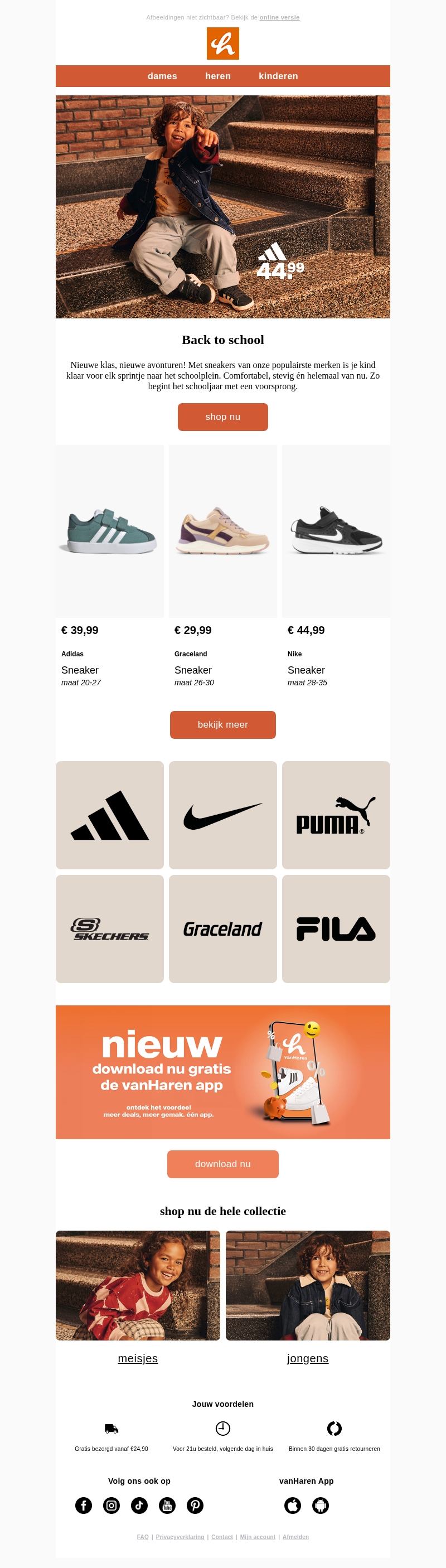Unsubscribe via the Afmelden link
This screenshot has height=1568, width=446.
tap(295, 1537)
